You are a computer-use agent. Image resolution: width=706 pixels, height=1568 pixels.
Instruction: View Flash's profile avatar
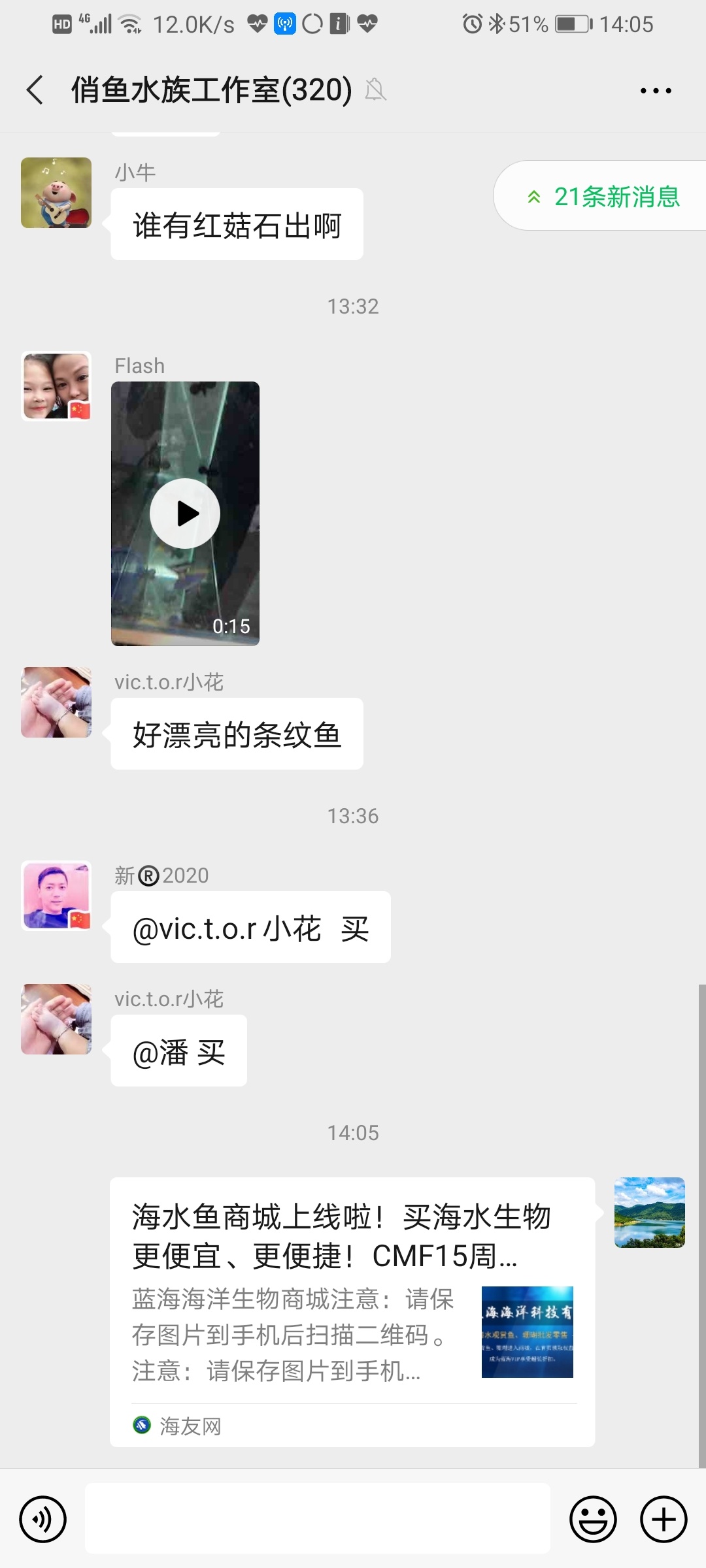pos(56,386)
